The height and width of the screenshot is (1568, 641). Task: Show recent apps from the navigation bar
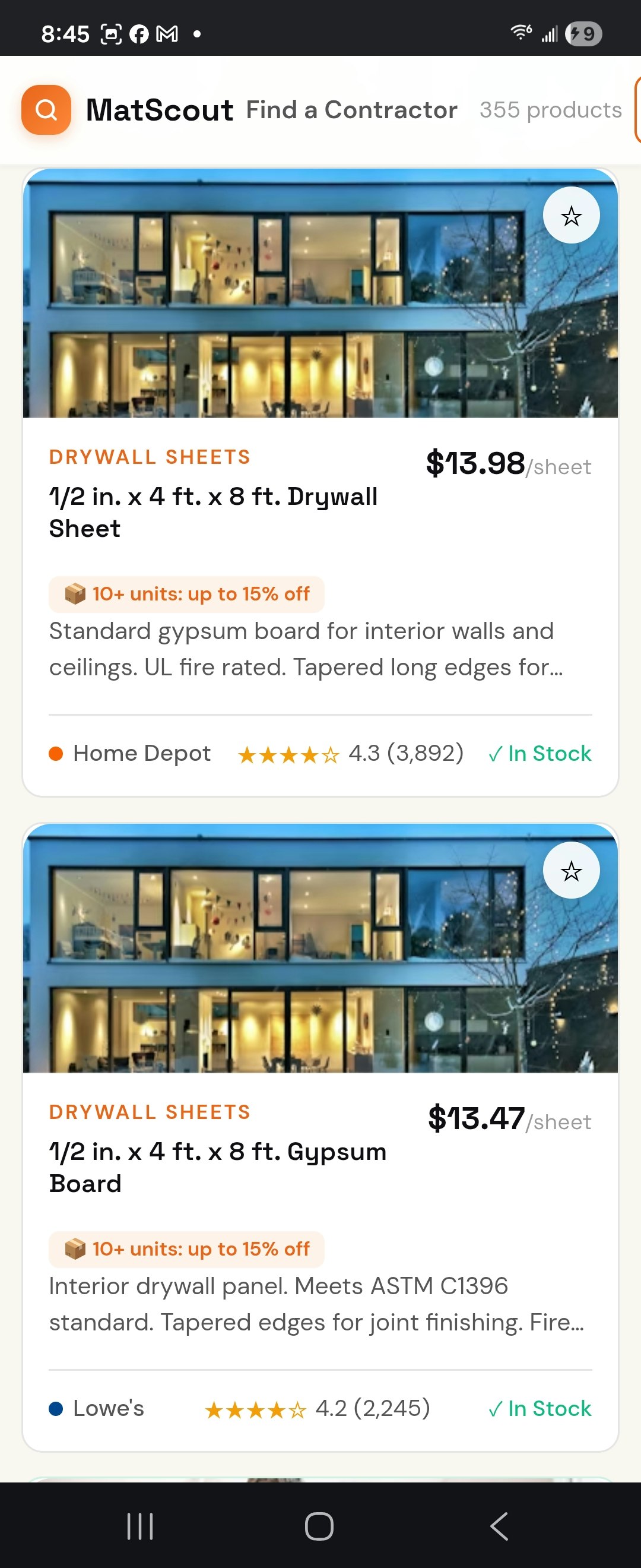pos(140,1525)
